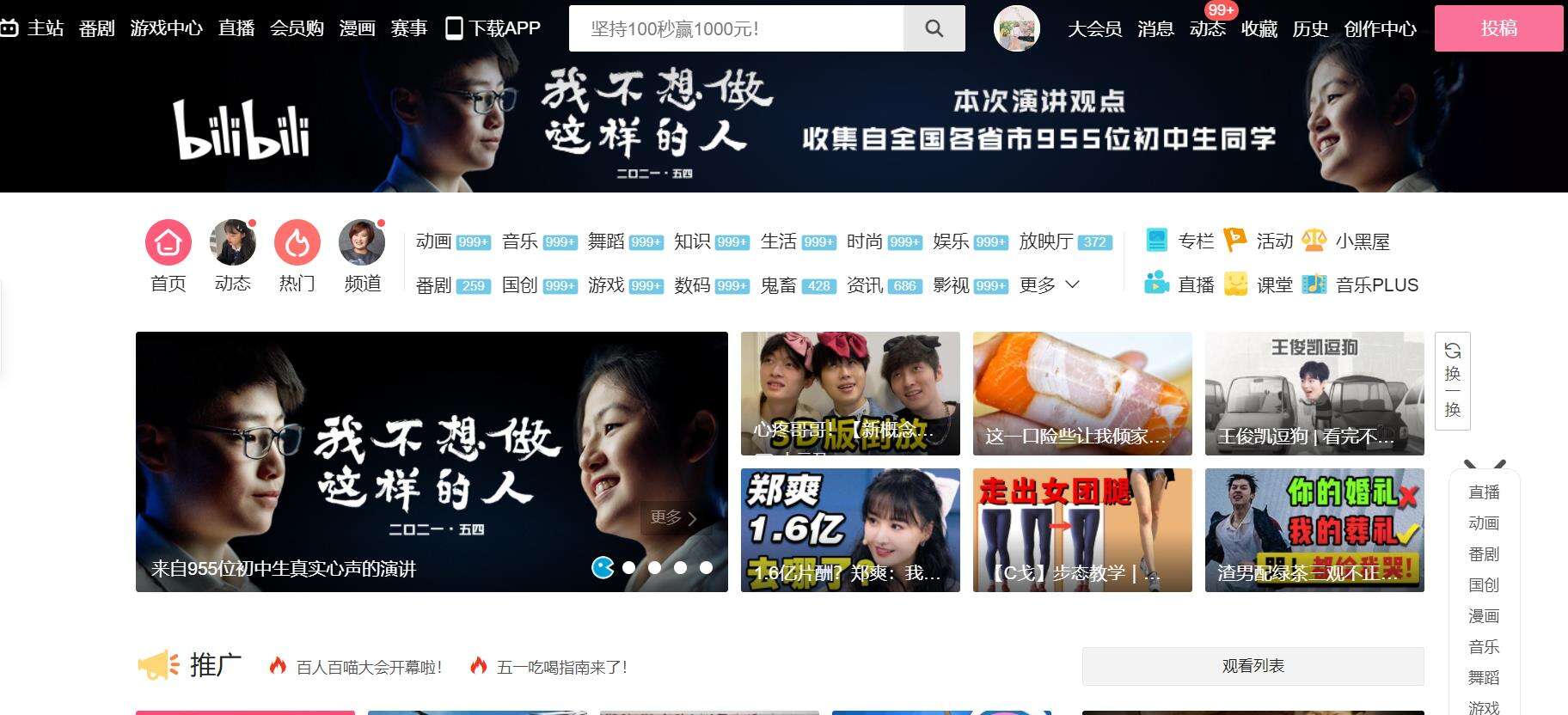1568x715 pixels.
Task: Open the 观看列表 watch list
Action: pos(1253,666)
